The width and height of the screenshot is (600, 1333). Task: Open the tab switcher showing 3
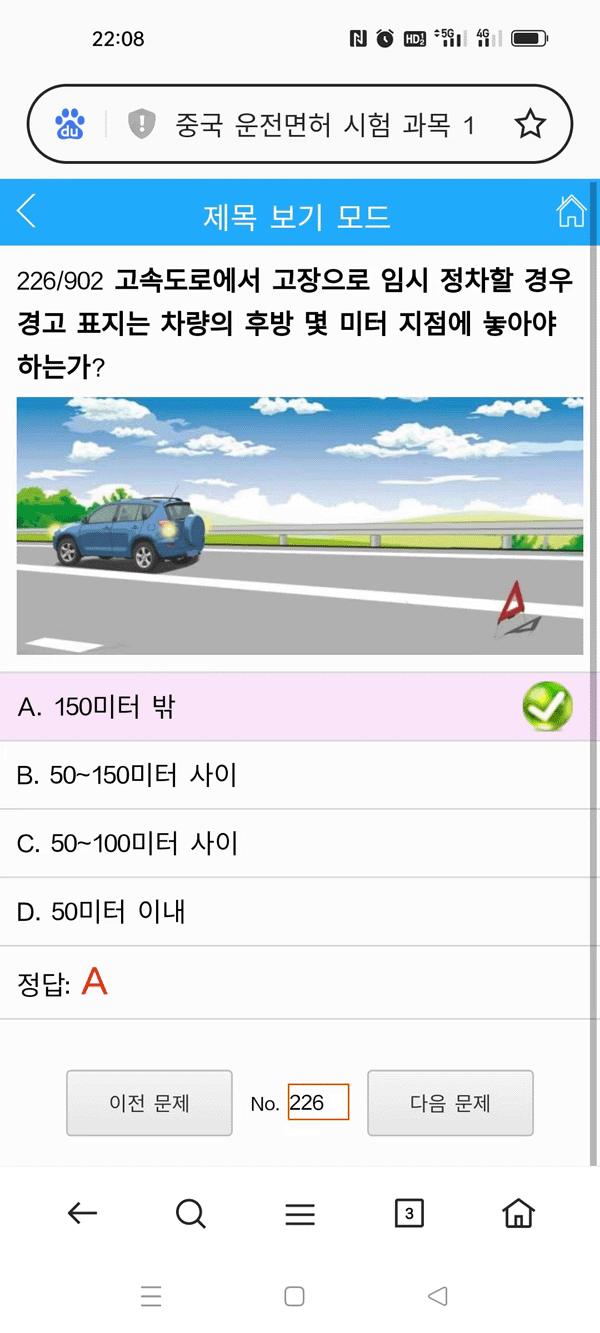pyautogui.click(x=409, y=1214)
